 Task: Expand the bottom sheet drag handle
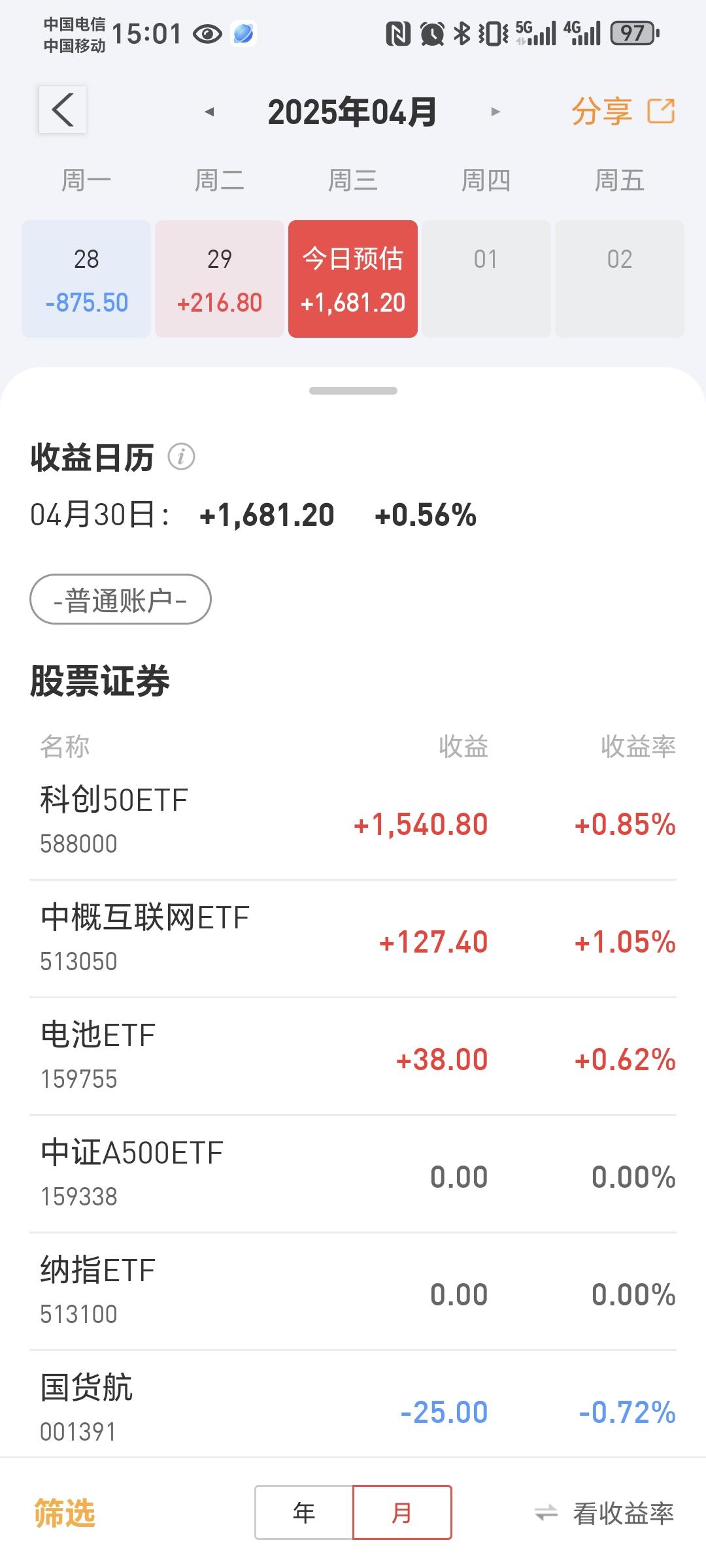tap(353, 392)
